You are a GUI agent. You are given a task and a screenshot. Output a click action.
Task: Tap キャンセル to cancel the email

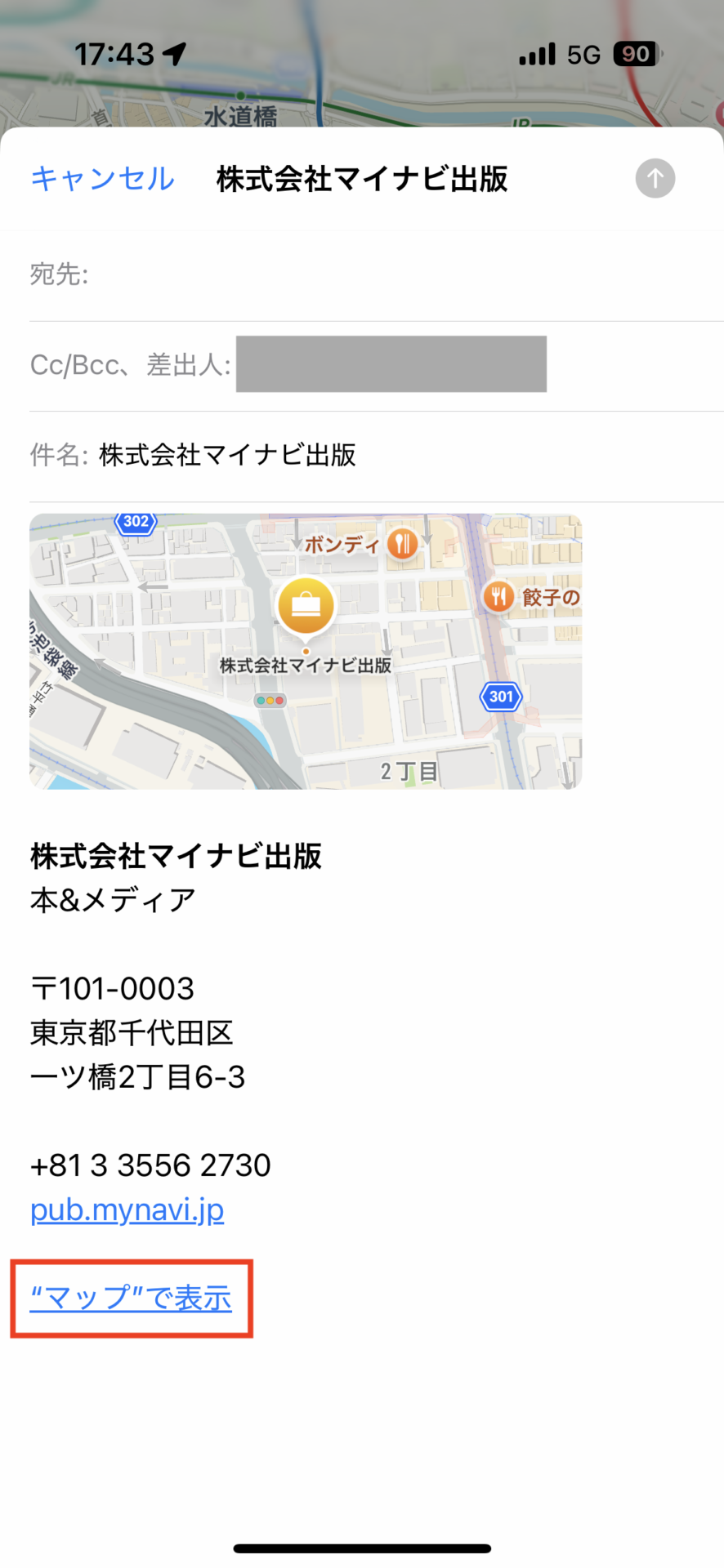point(102,179)
